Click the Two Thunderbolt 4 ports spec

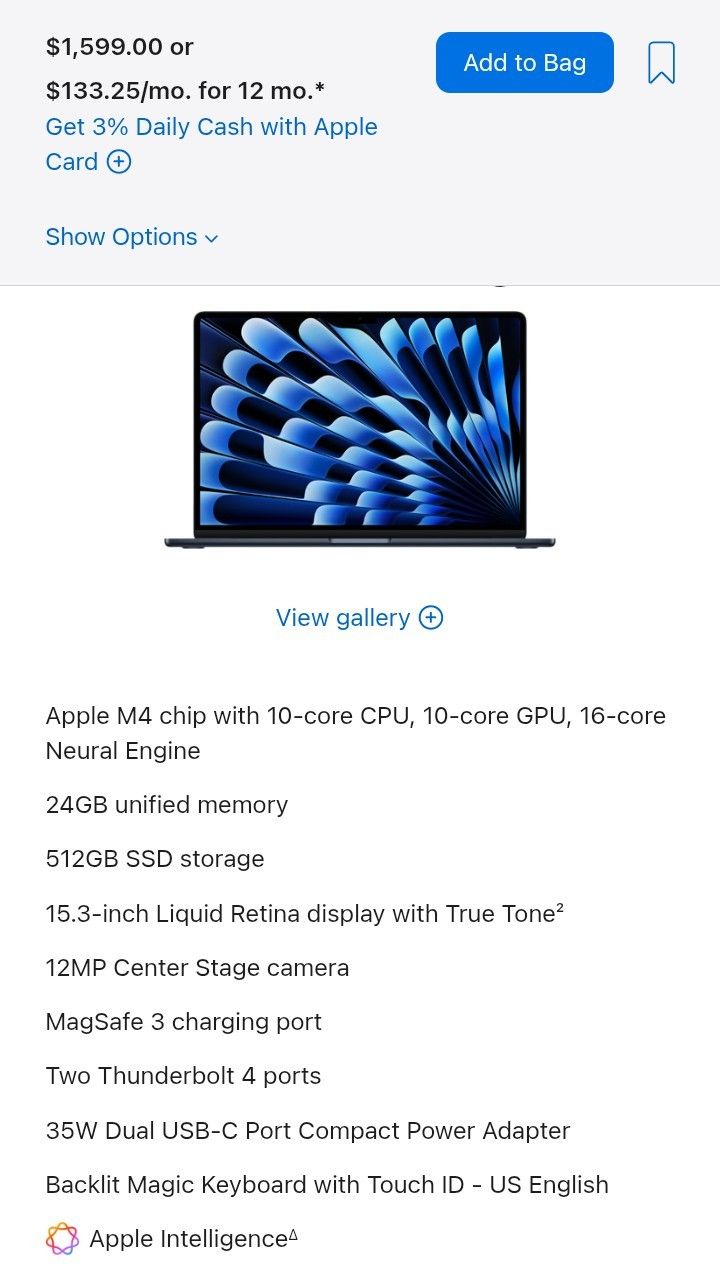(x=182, y=1075)
